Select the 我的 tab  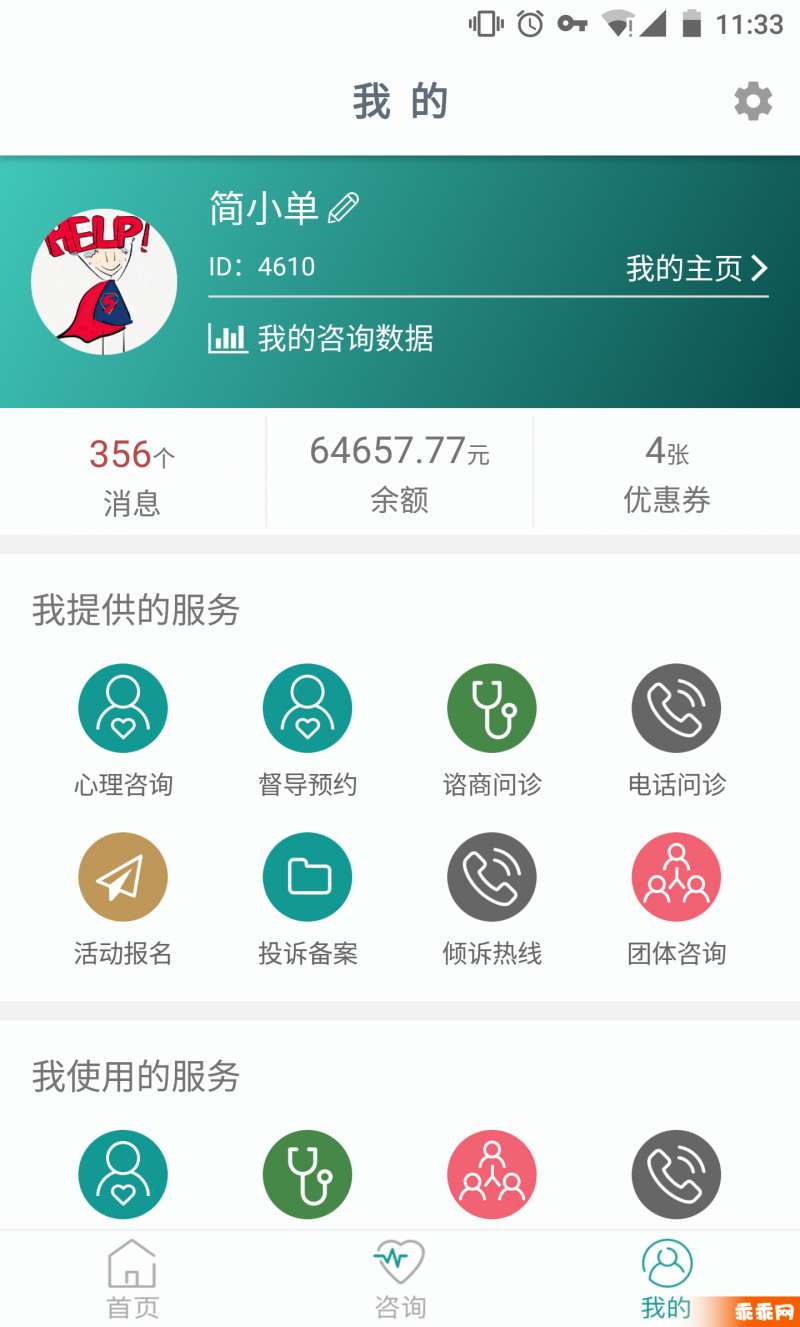666,1279
